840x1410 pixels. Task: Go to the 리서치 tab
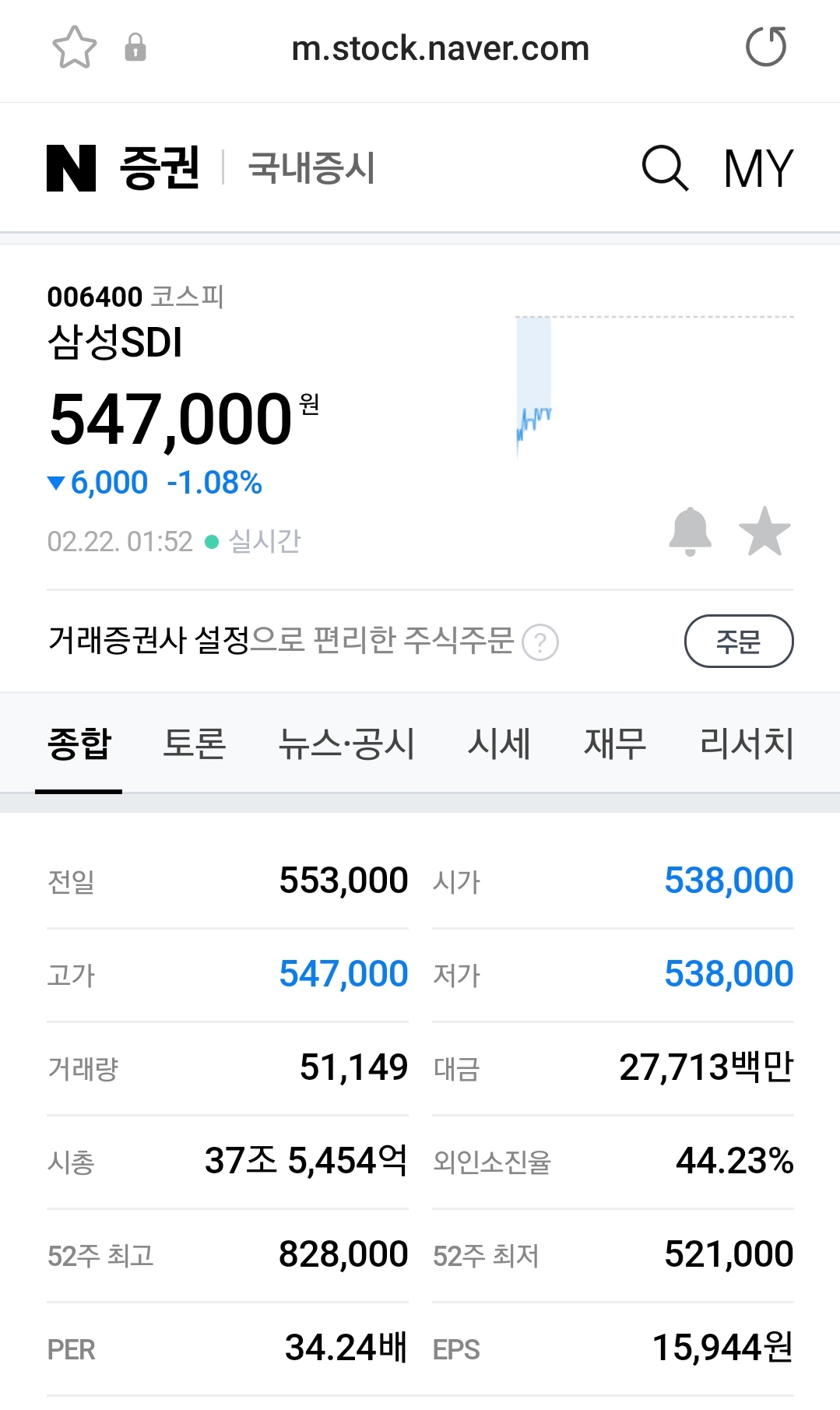click(746, 743)
